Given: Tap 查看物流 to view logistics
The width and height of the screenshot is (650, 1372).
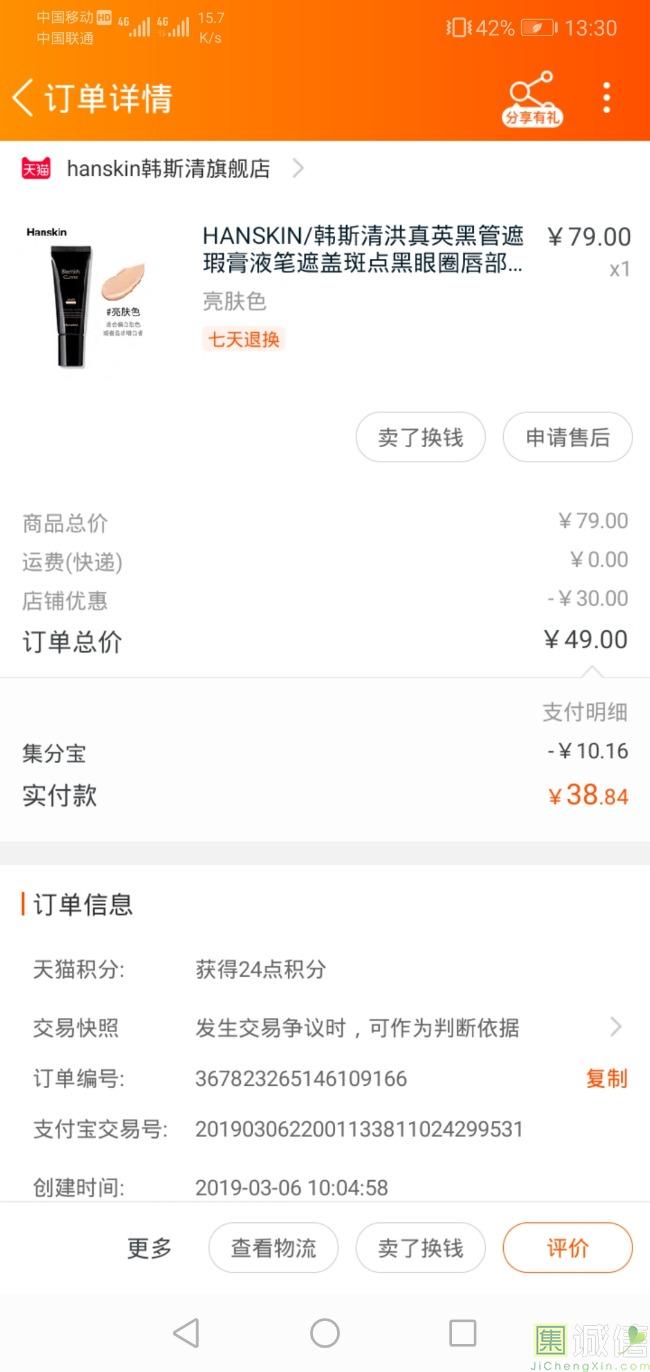Looking at the screenshot, I should (273, 1248).
